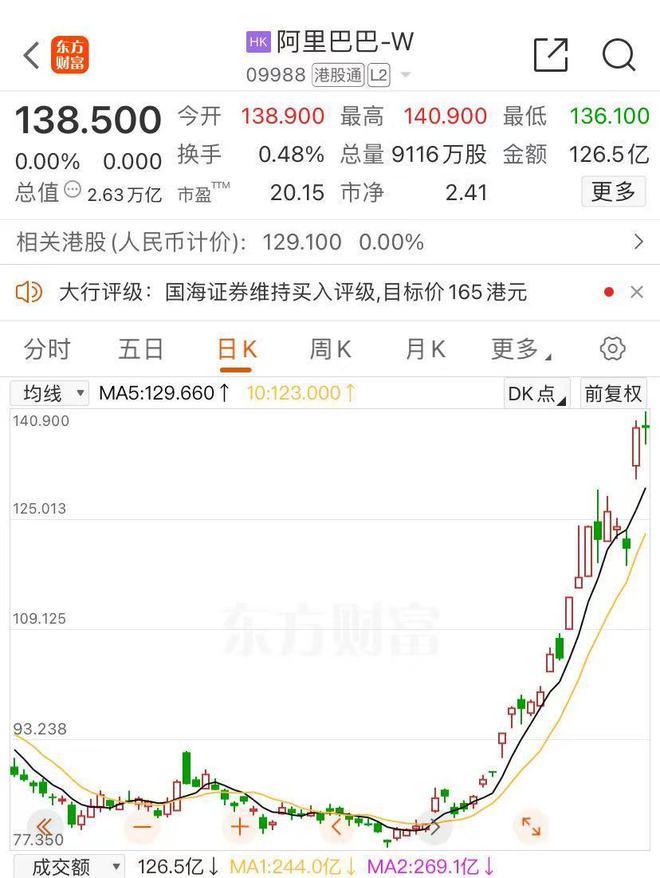660x878 pixels.
Task: Open 相关港股 RMB-priced stock row
Action: [x=330, y=242]
